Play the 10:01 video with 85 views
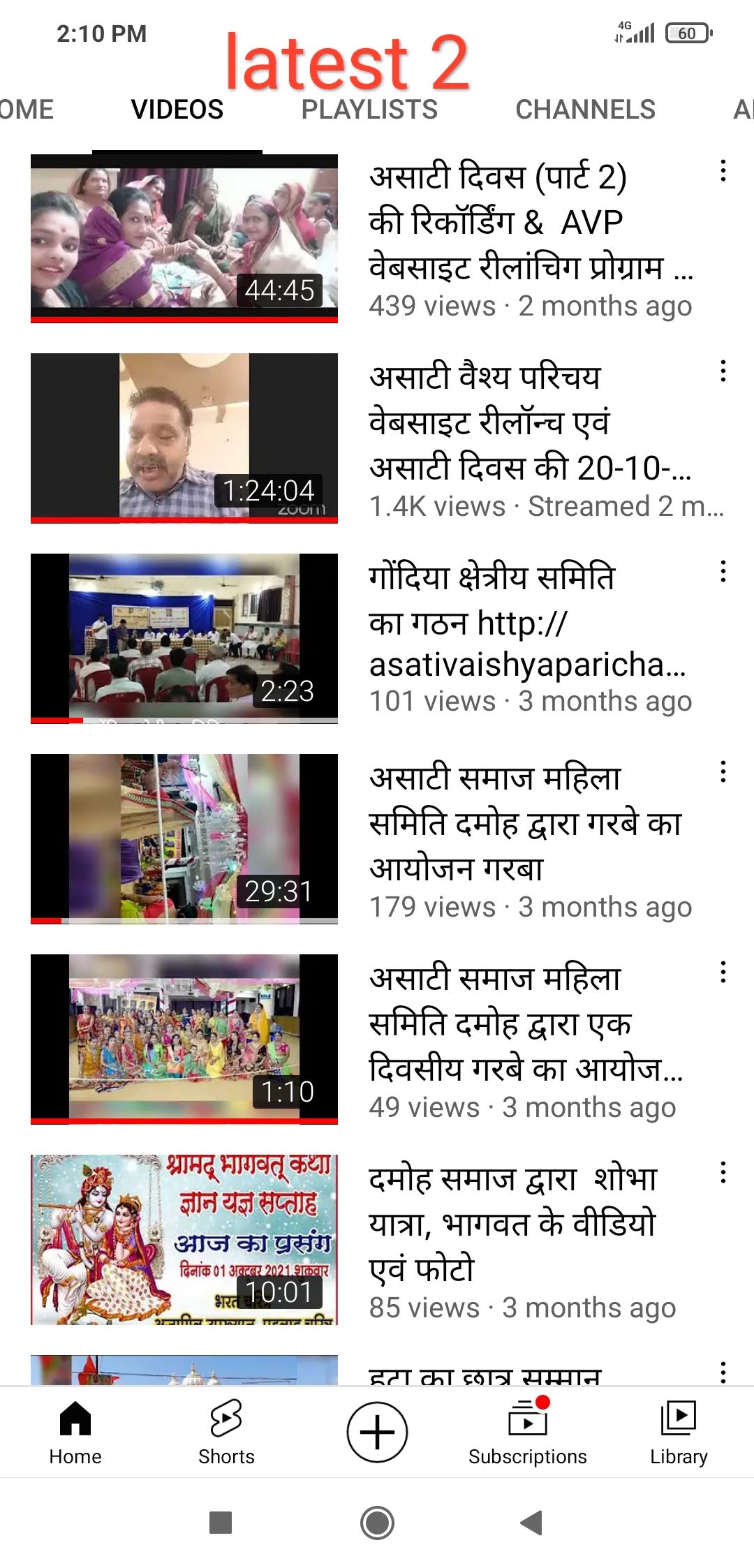 (184, 1240)
